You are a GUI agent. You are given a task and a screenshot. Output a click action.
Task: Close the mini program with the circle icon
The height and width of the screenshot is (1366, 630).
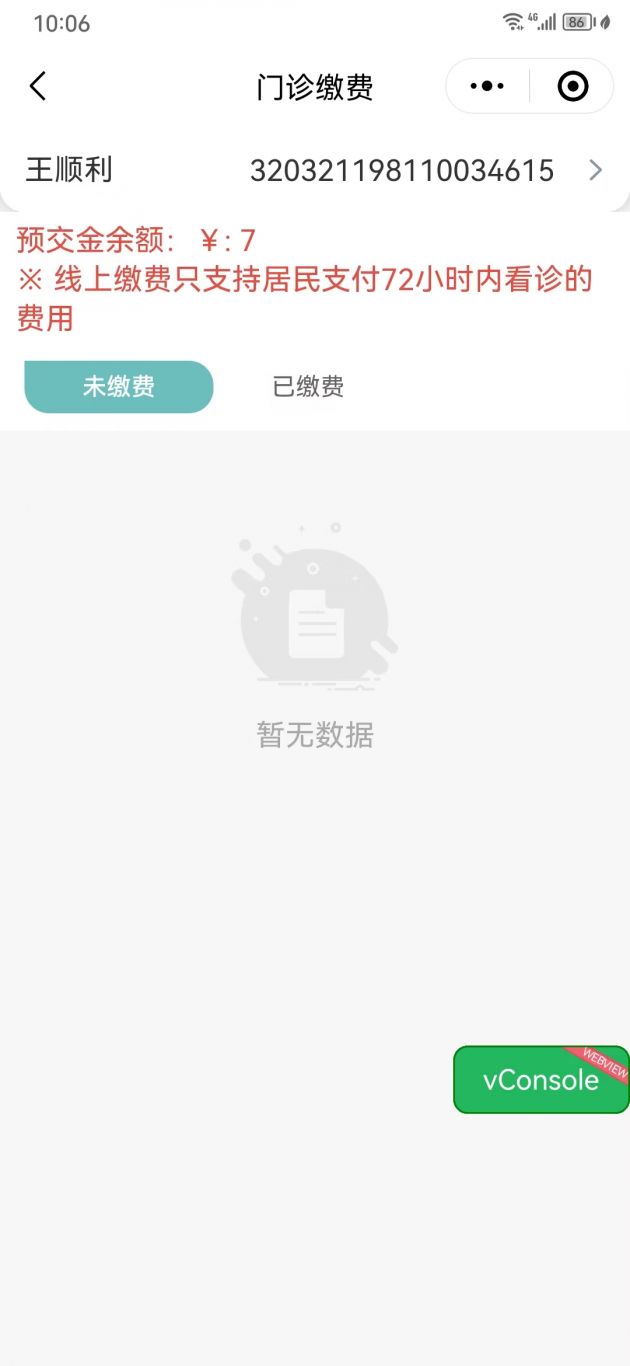click(572, 87)
